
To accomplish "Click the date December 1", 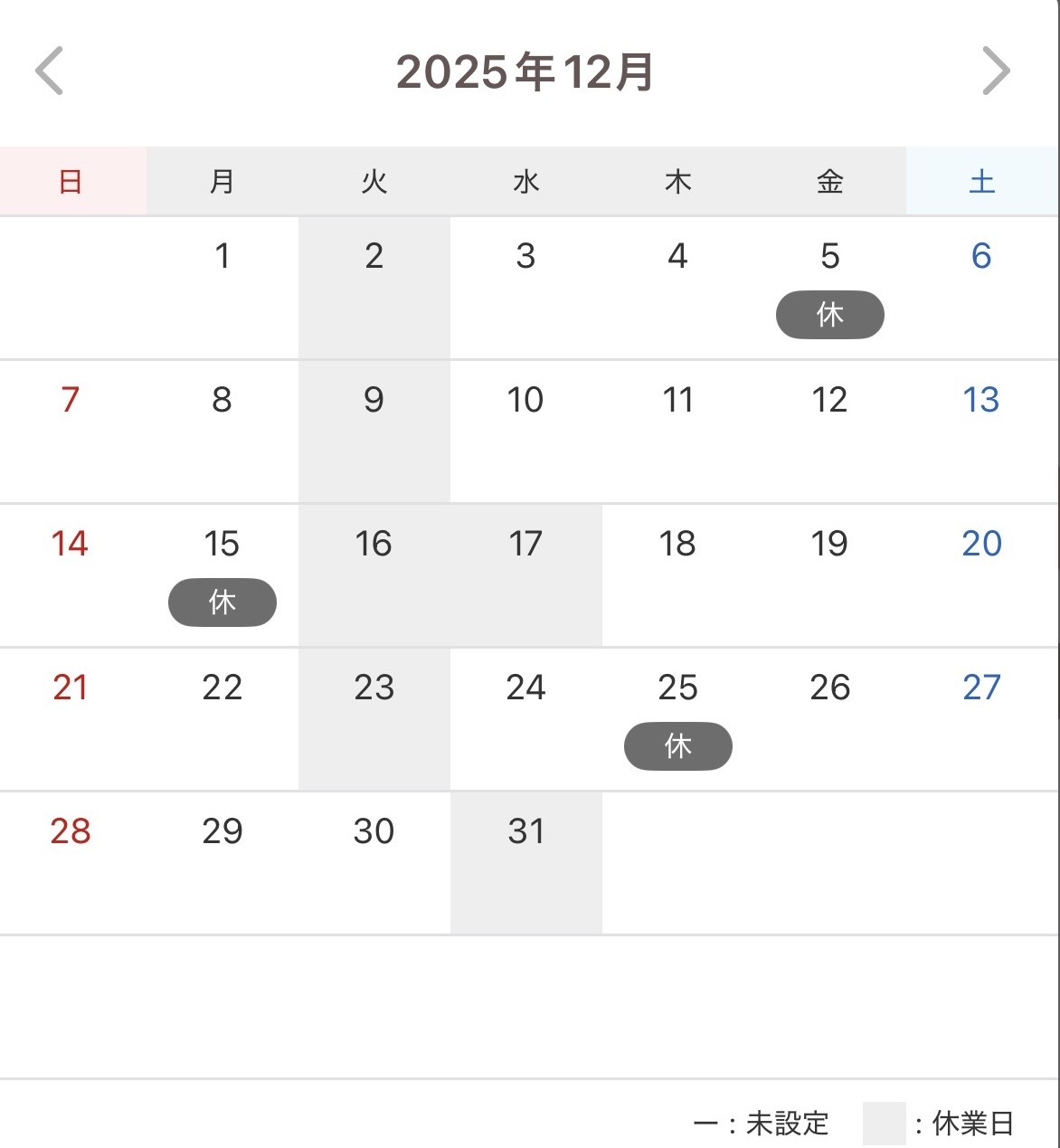I will (222, 256).
